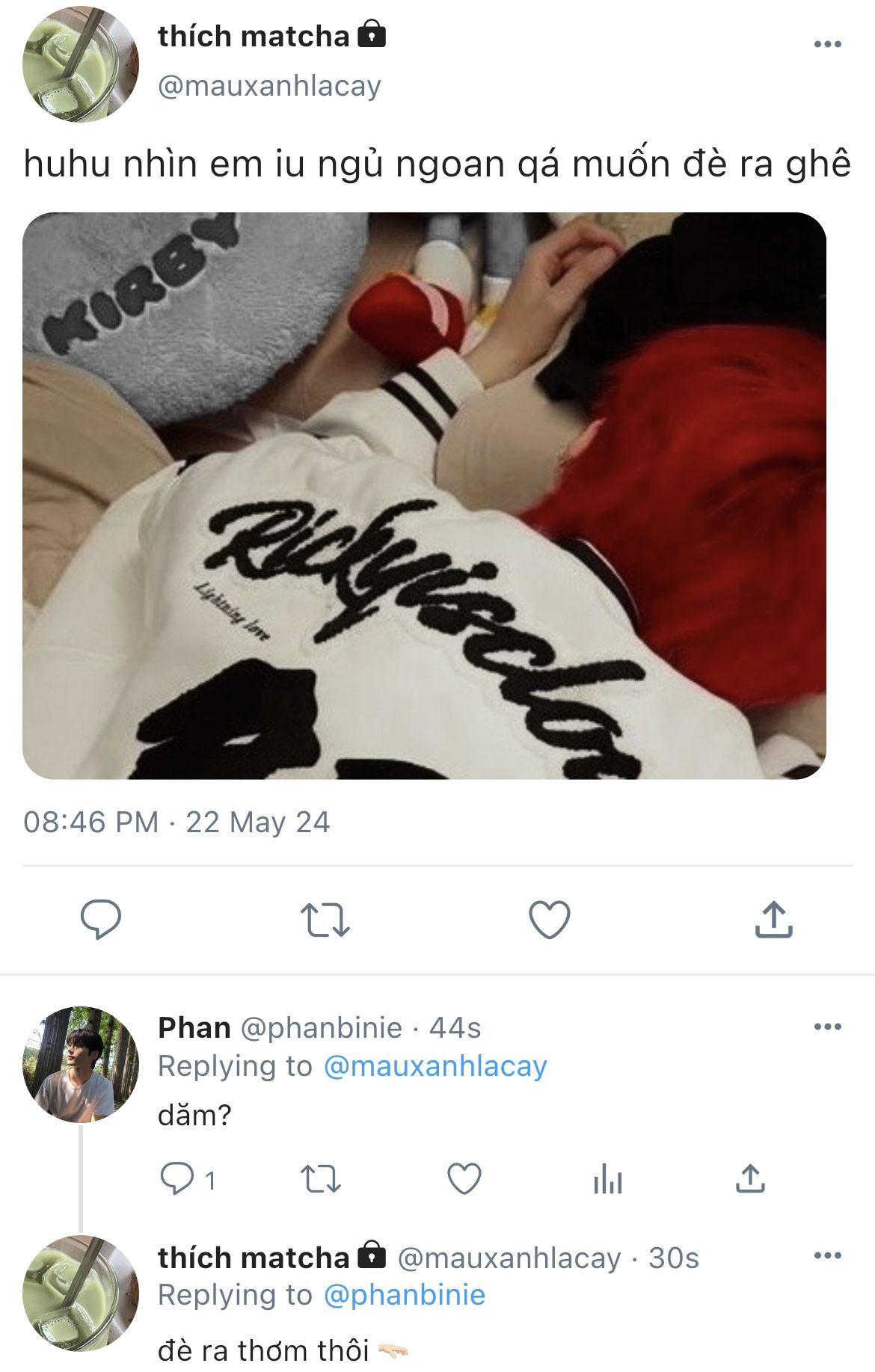Share the main tweet

pyautogui.click(x=773, y=919)
